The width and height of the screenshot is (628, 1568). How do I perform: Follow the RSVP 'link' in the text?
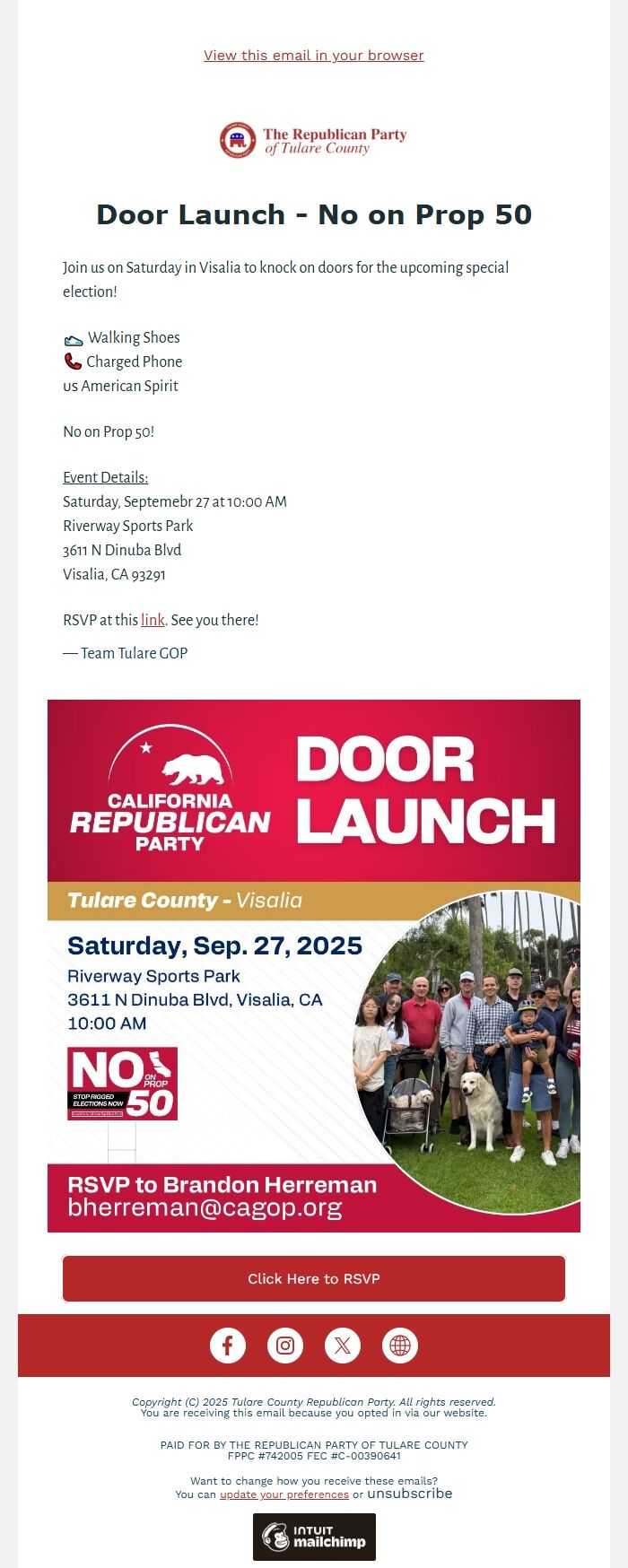point(153,620)
